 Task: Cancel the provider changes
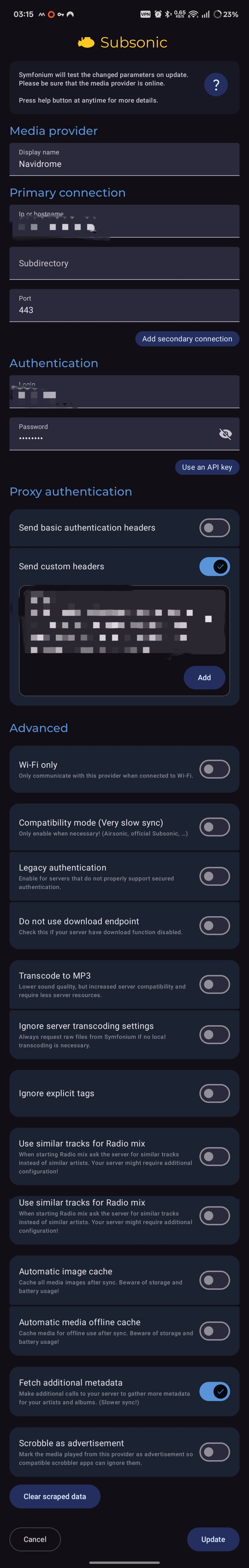point(35,1539)
